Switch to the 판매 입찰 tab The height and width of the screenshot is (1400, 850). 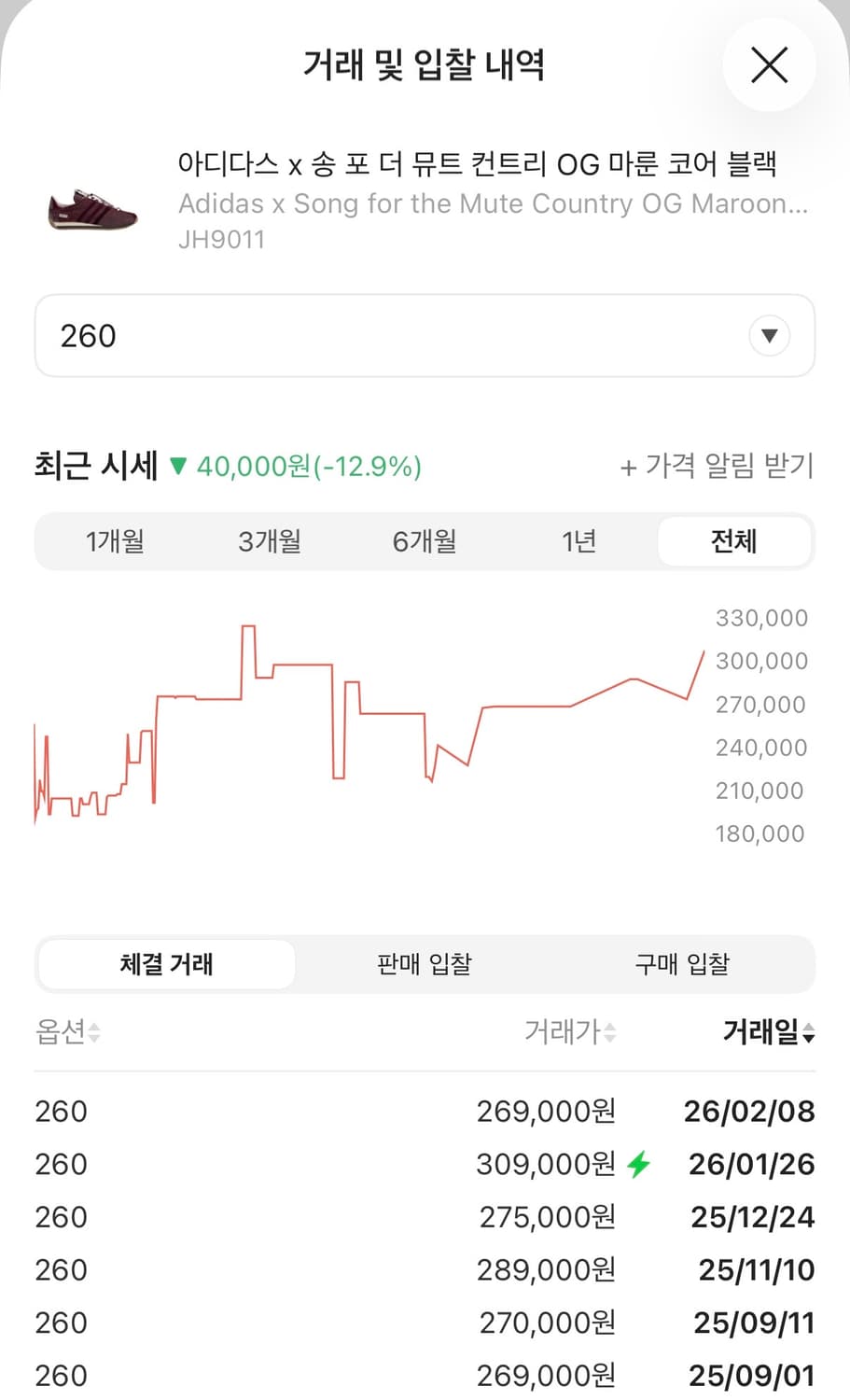[425, 964]
